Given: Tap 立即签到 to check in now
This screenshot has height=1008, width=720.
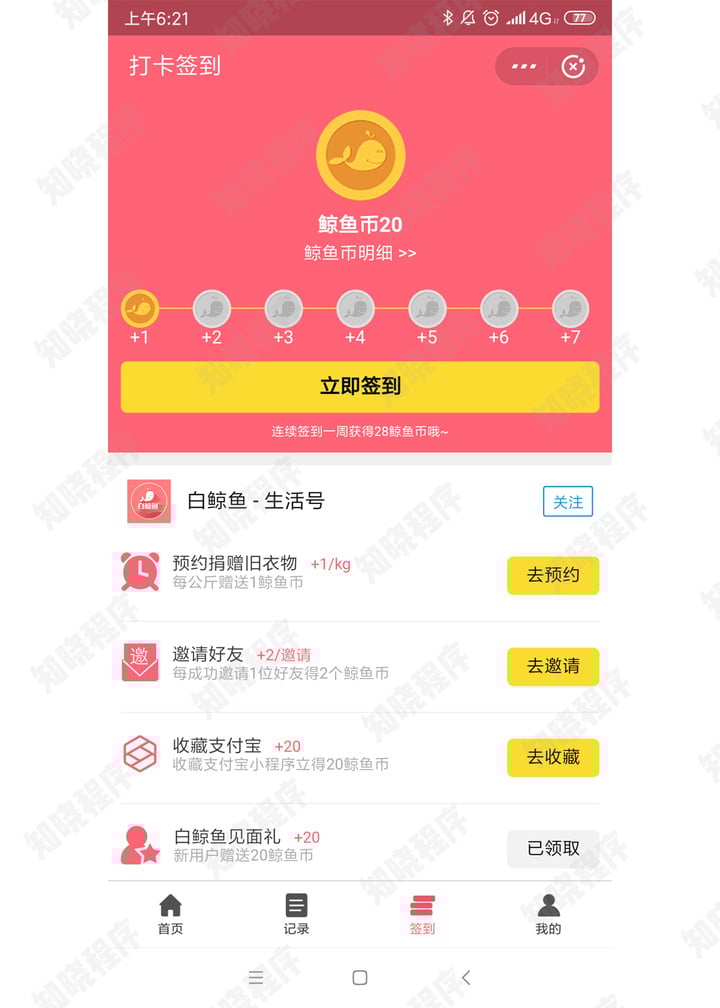Looking at the screenshot, I should click(360, 387).
